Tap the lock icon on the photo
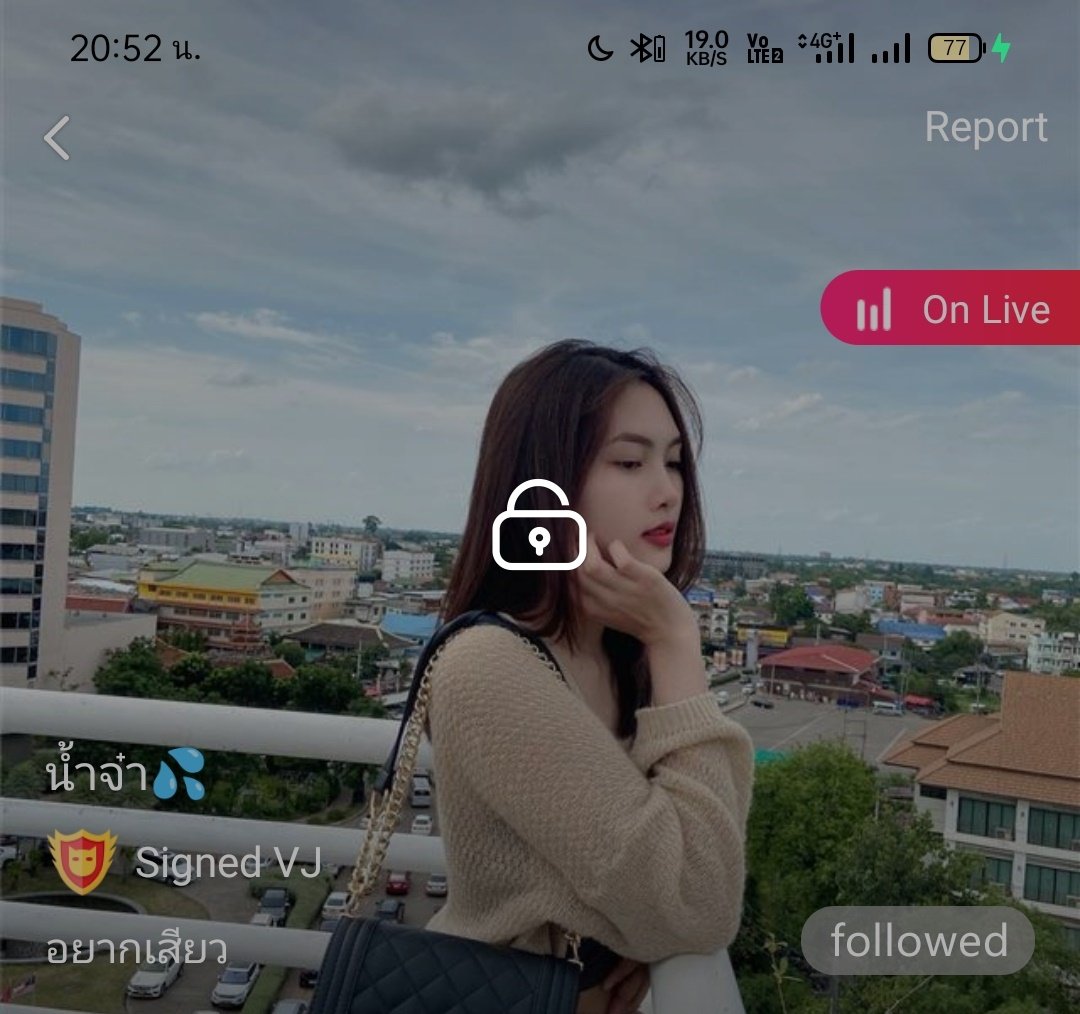 [x=539, y=525]
